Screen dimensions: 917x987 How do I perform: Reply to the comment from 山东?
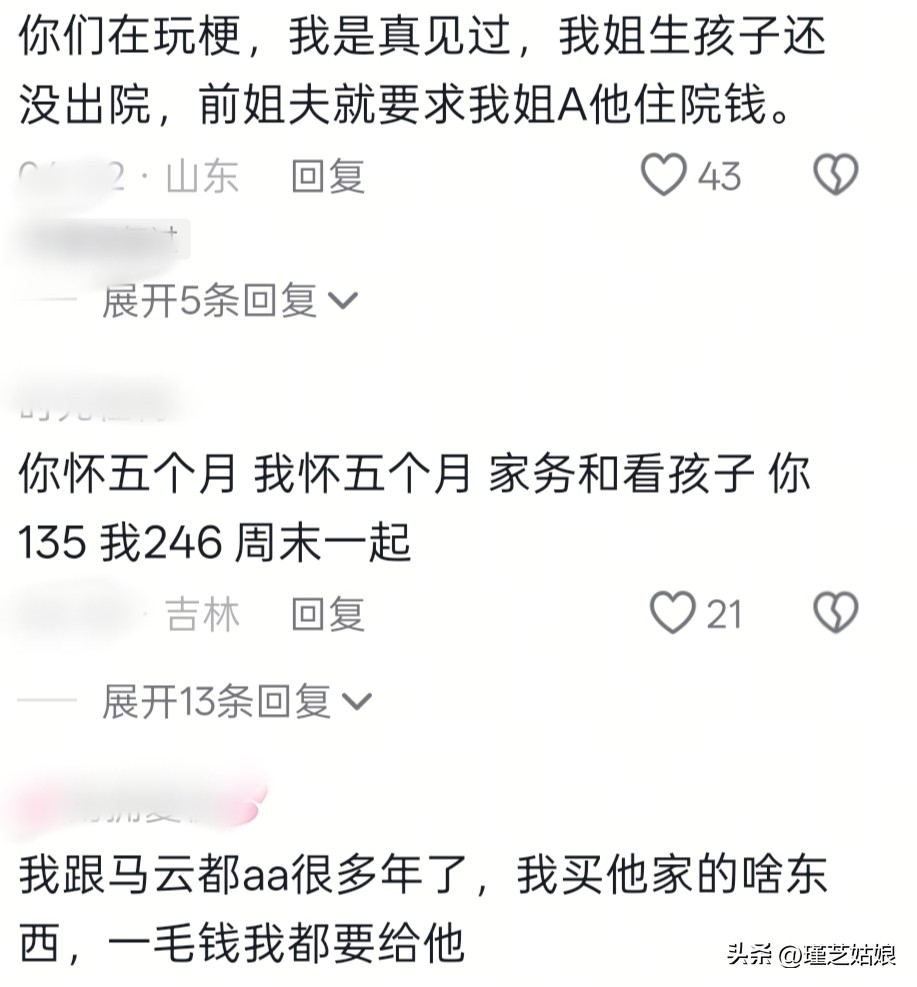coord(328,176)
